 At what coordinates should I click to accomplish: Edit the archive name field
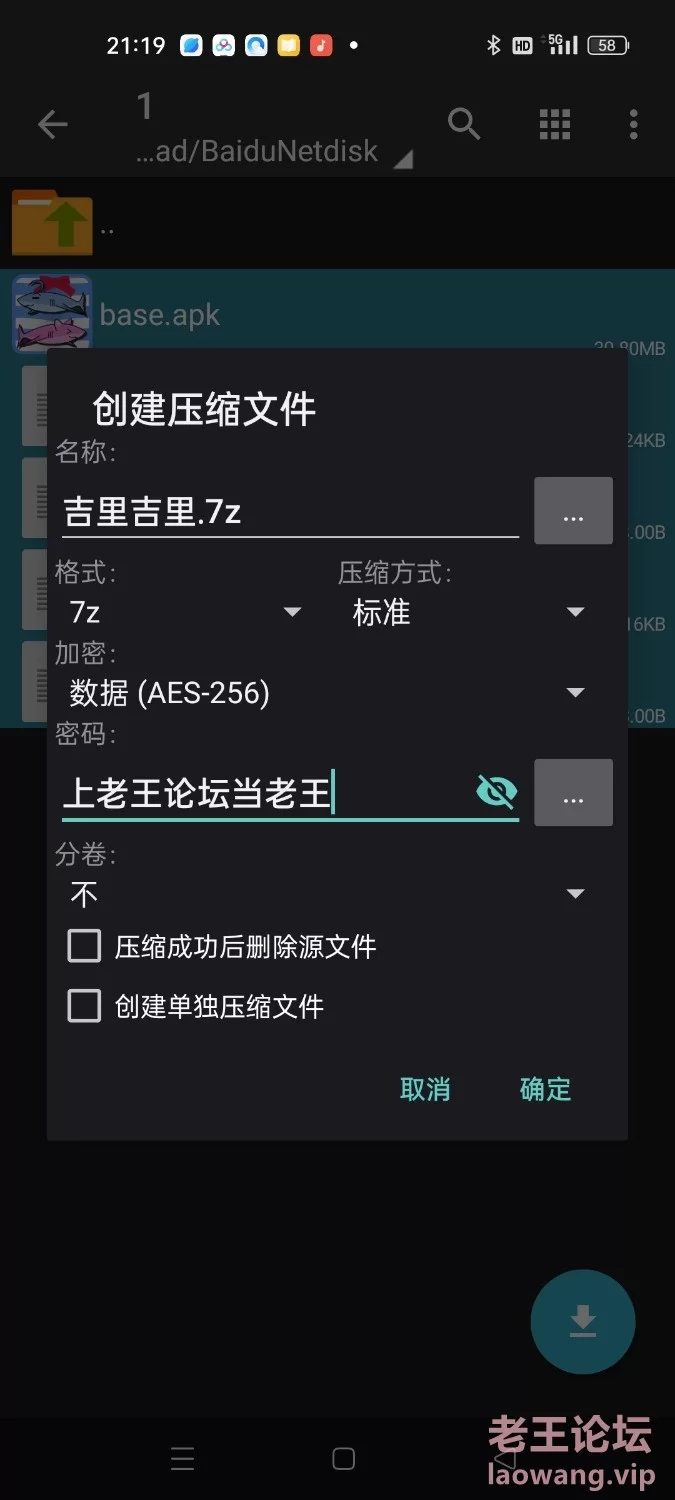click(x=290, y=512)
